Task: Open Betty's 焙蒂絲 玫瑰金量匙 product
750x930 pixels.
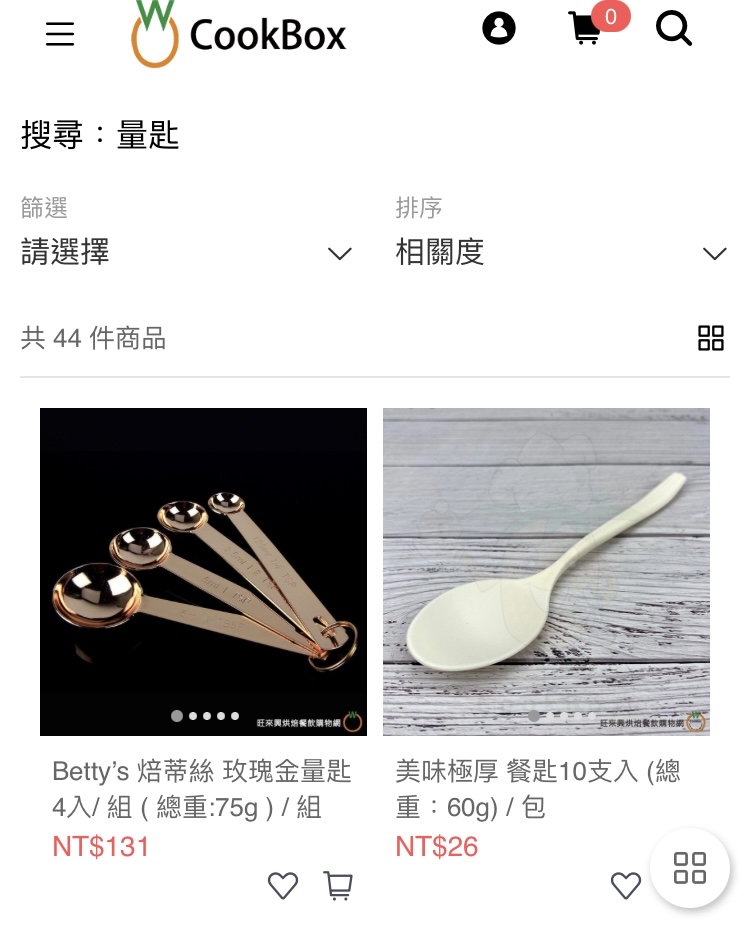Action: point(203,571)
